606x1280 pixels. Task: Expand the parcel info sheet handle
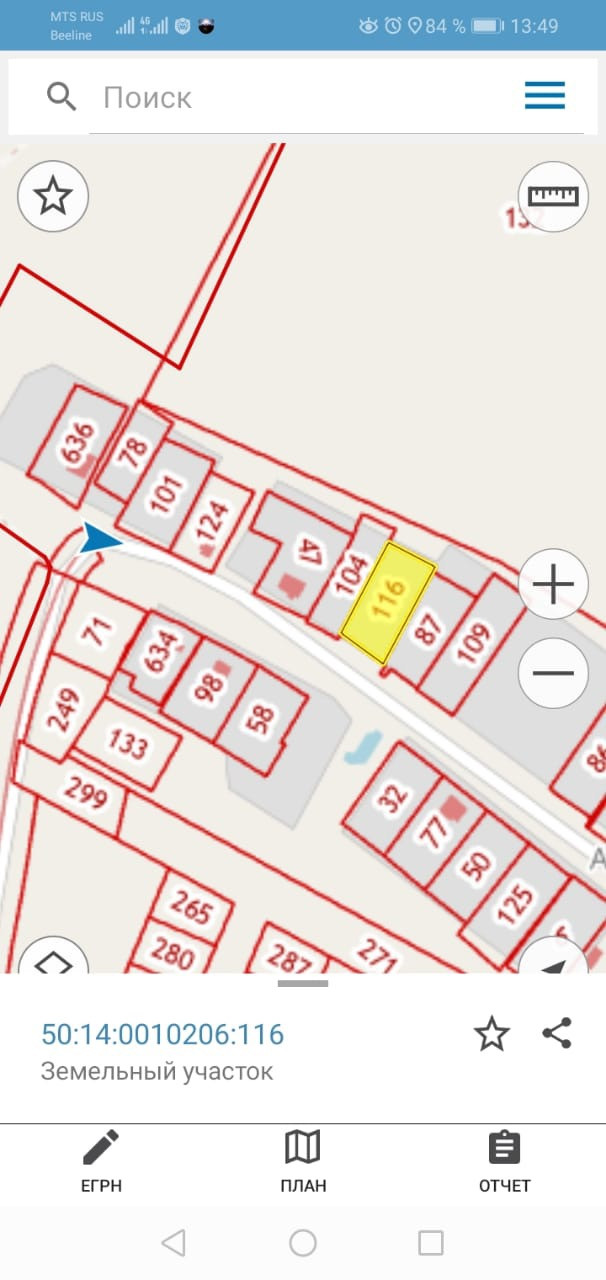[x=303, y=983]
